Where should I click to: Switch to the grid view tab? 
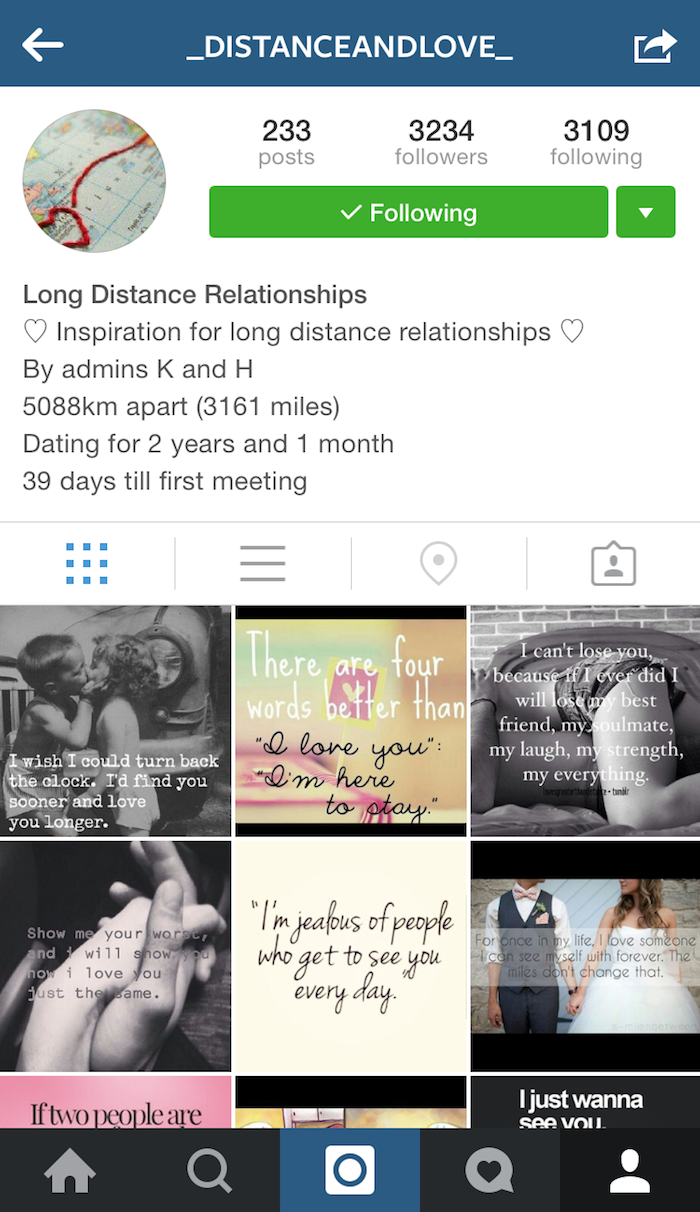point(87,564)
